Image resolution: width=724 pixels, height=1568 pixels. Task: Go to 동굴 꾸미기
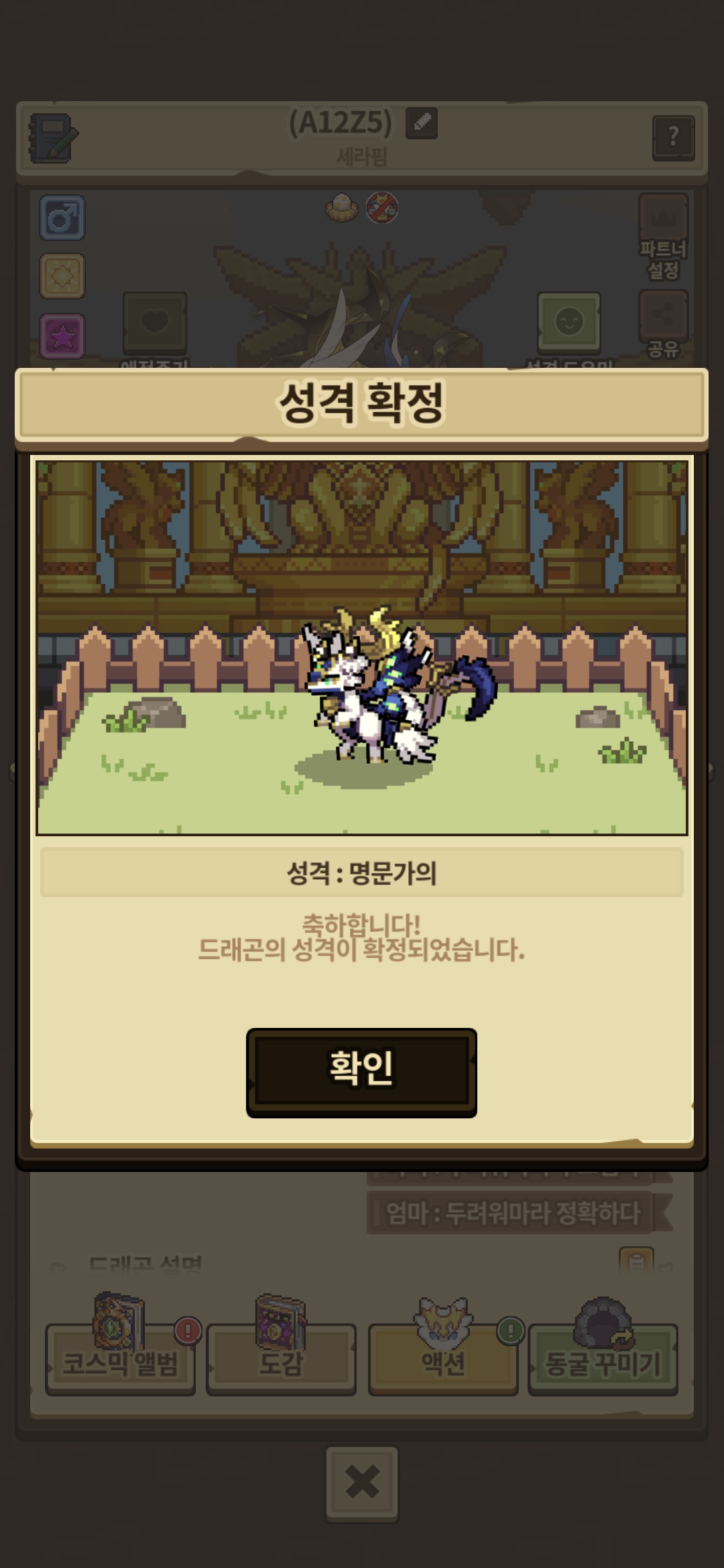point(603,1360)
